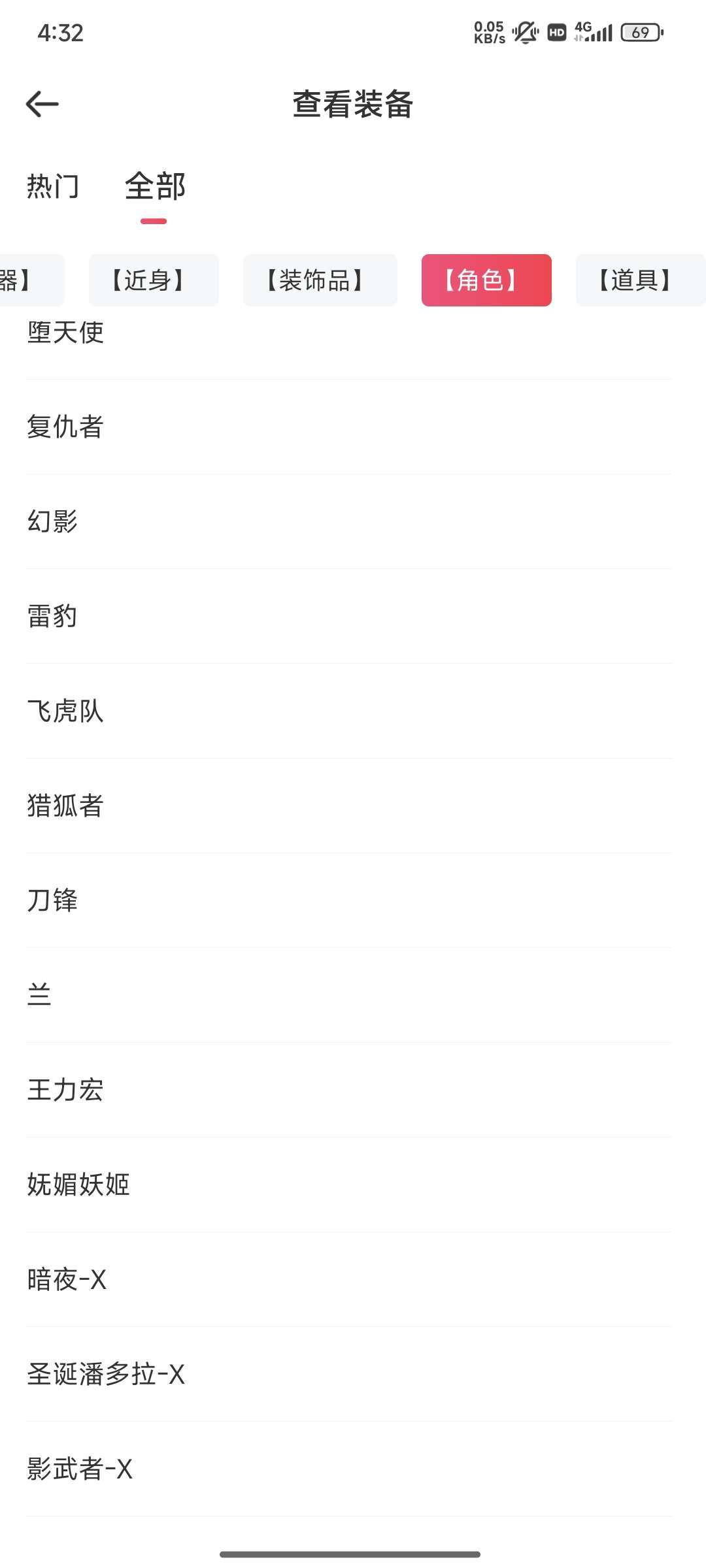
Task: Tap the 【角色】 category chip
Action: tap(486, 280)
